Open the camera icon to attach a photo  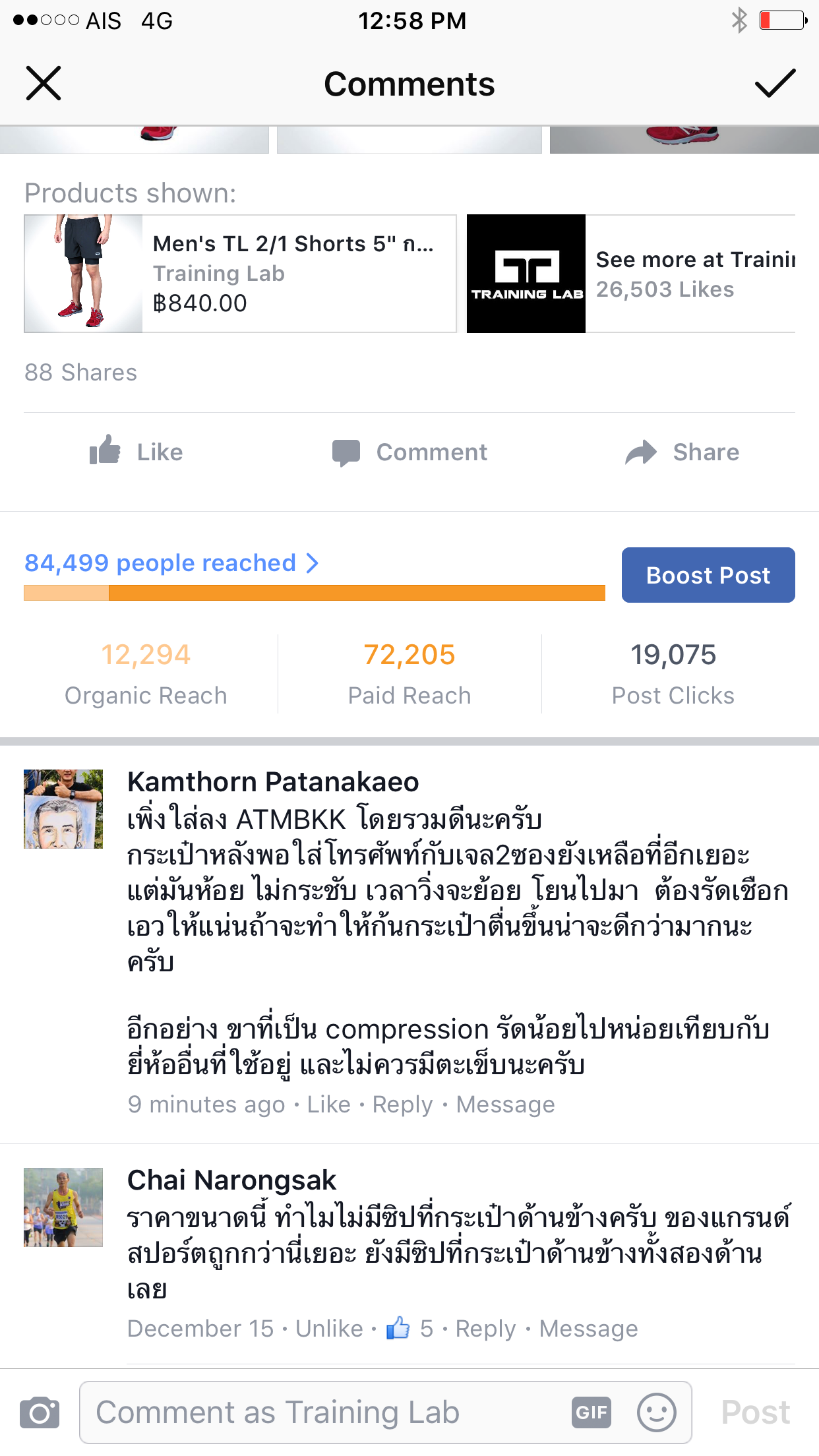tap(40, 1412)
